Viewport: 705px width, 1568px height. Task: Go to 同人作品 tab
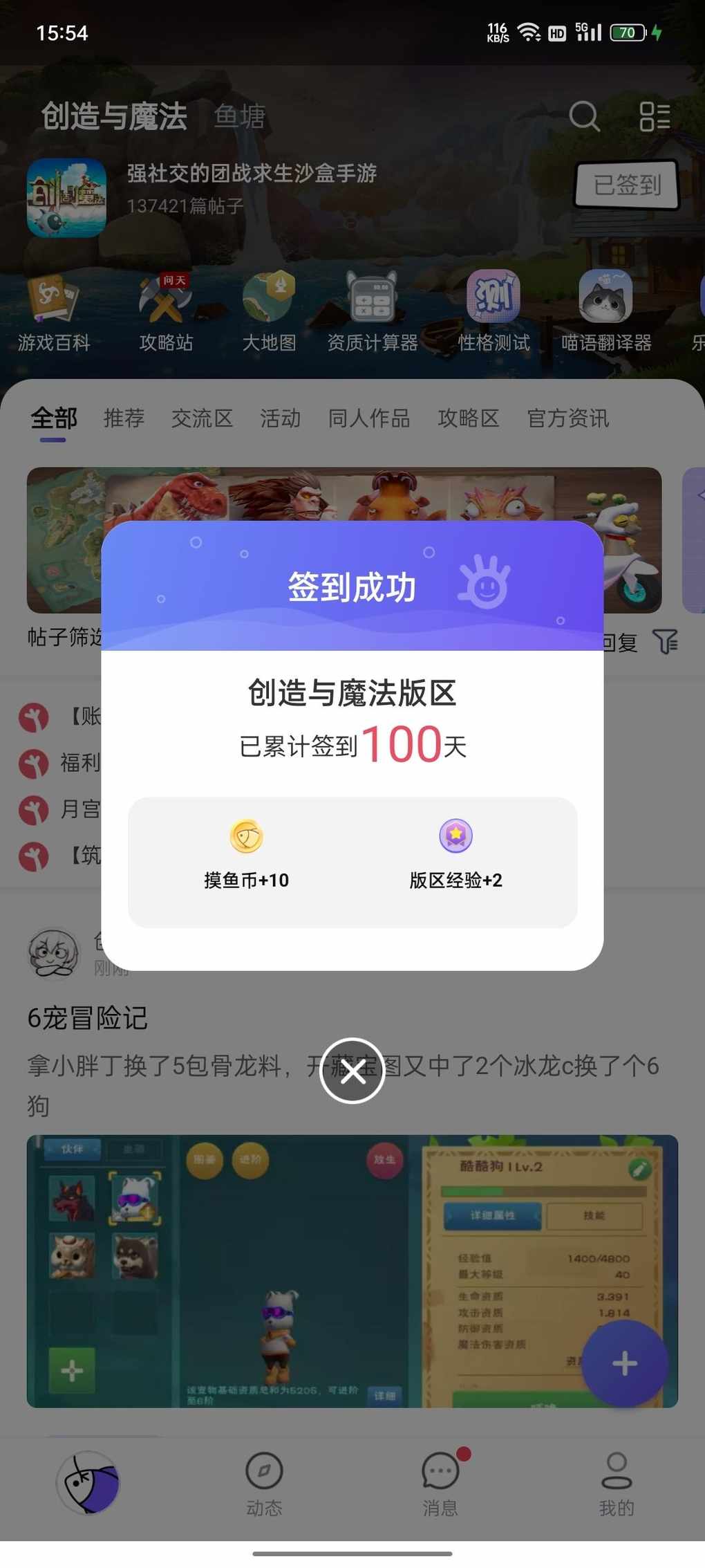click(369, 418)
